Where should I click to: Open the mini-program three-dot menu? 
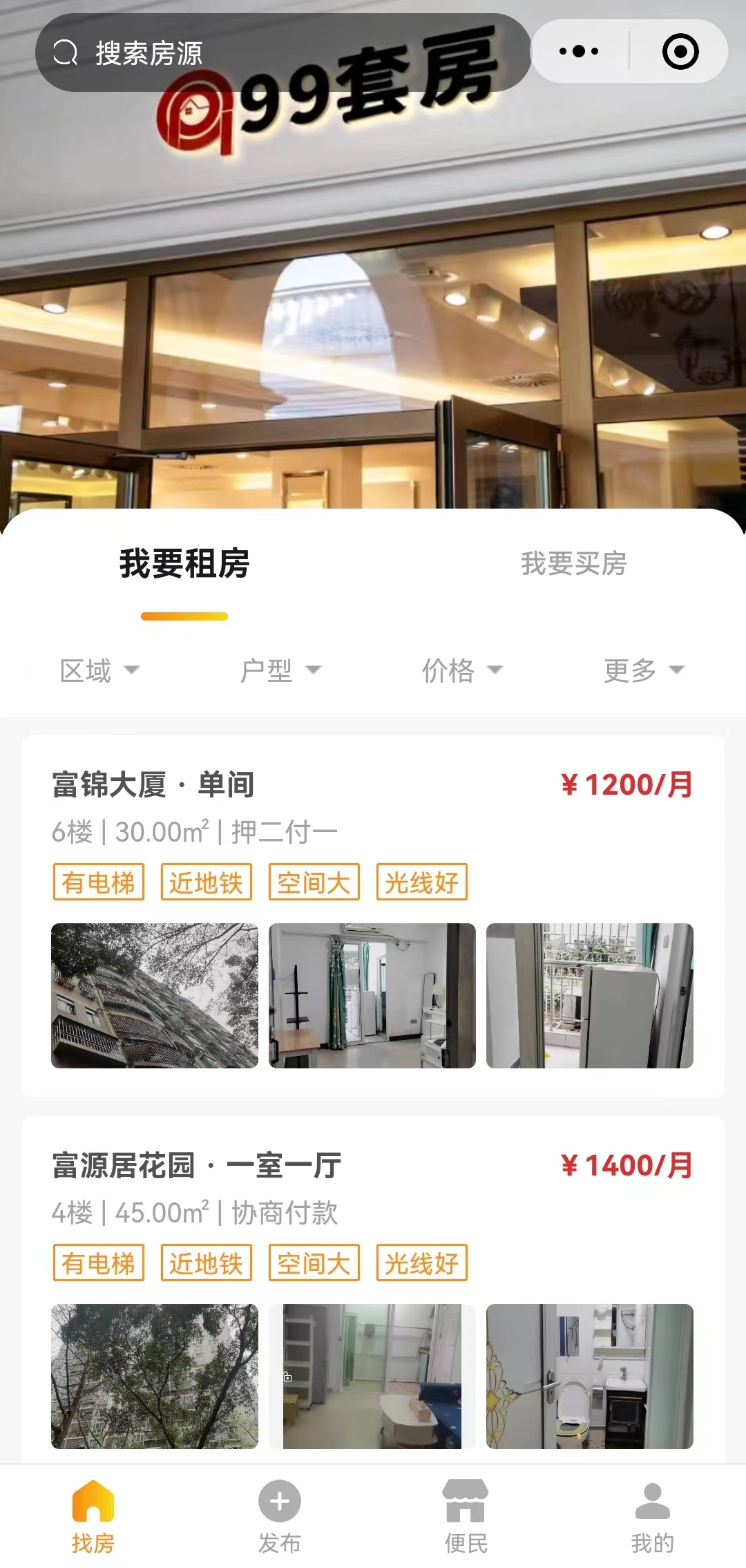click(x=579, y=50)
